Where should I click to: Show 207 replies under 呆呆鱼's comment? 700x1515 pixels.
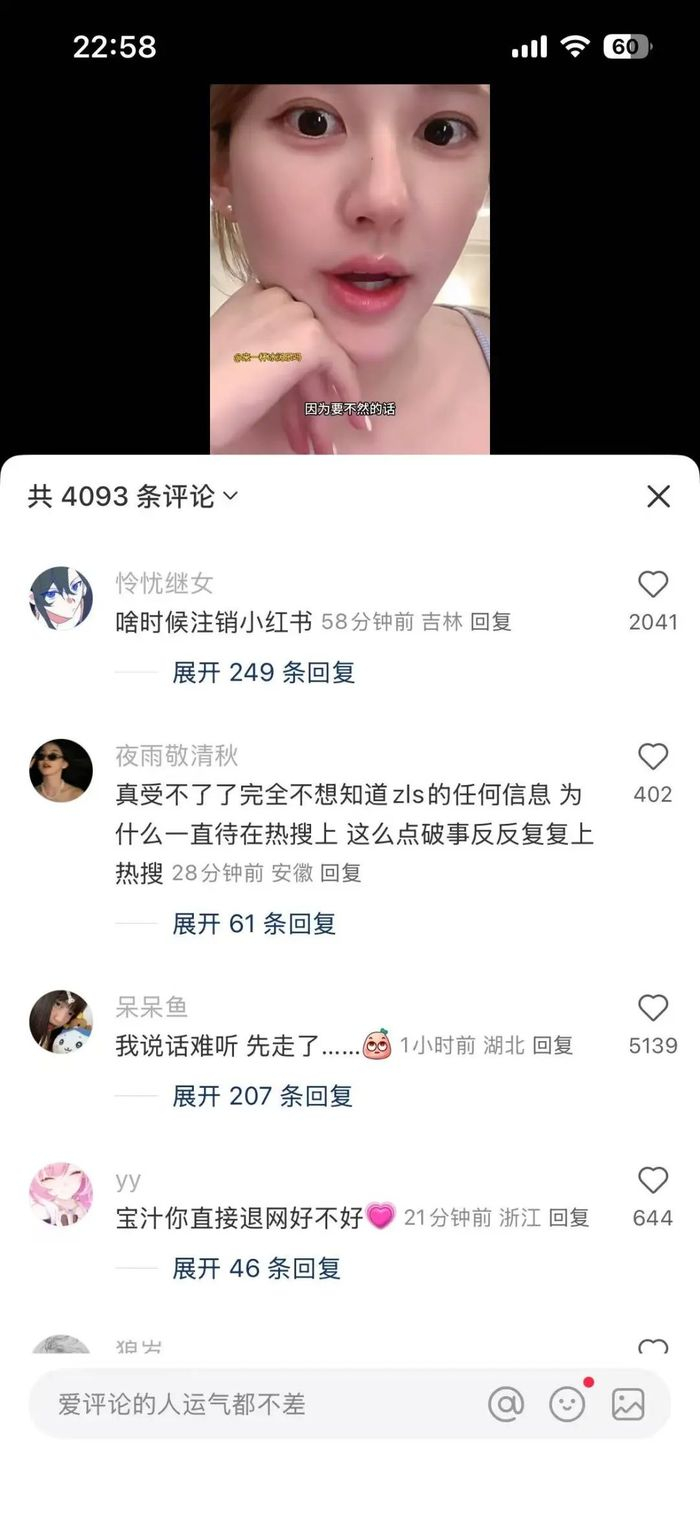(x=262, y=1096)
